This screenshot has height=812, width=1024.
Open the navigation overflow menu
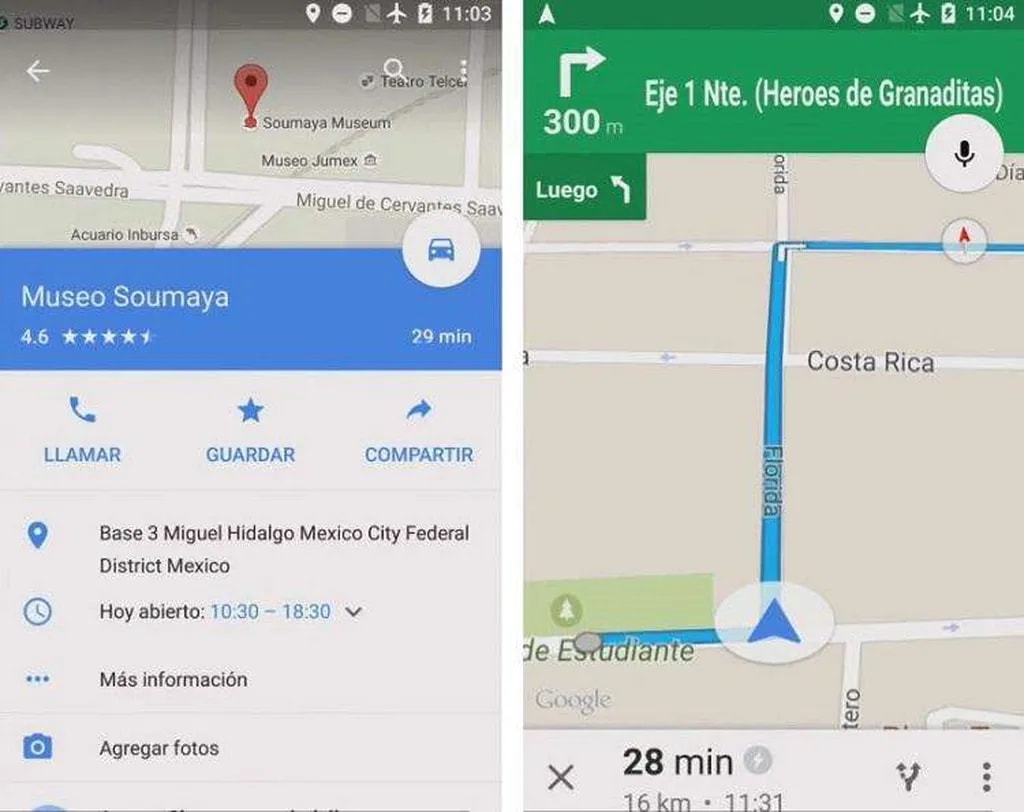pyautogui.click(x=986, y=776)
